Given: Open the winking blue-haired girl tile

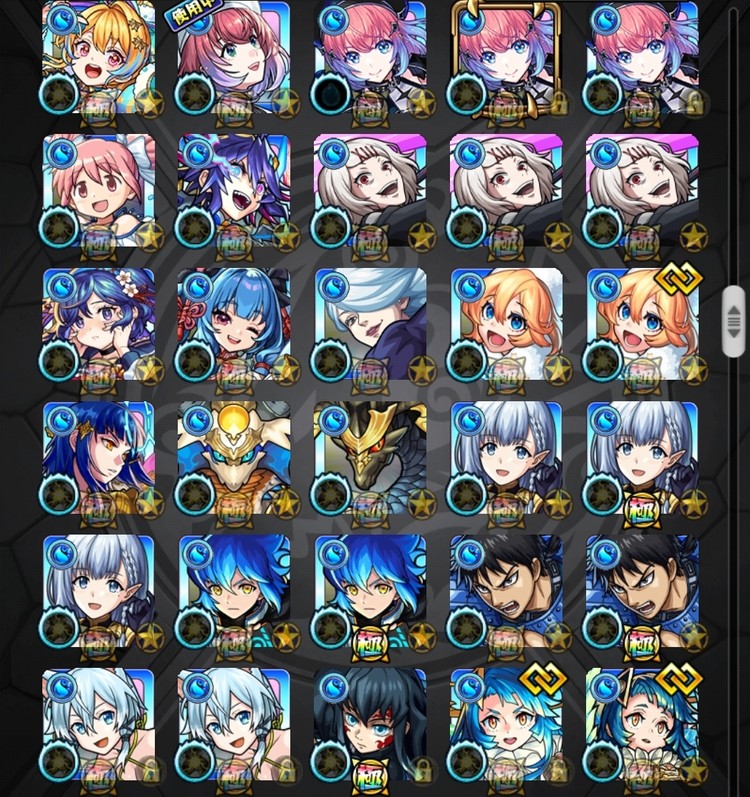Looking at the screenshot, I should [234, 324].
